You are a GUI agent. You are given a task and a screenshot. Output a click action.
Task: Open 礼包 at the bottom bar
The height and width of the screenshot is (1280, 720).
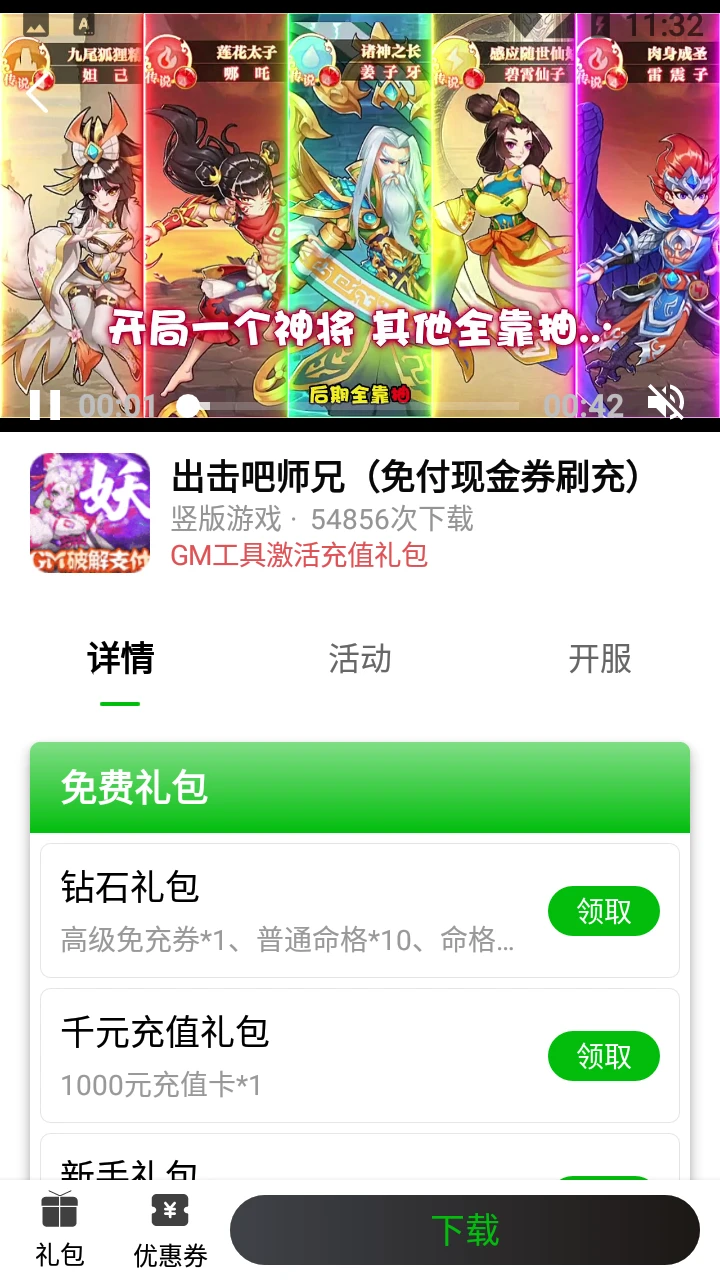tap(60, 1231)
